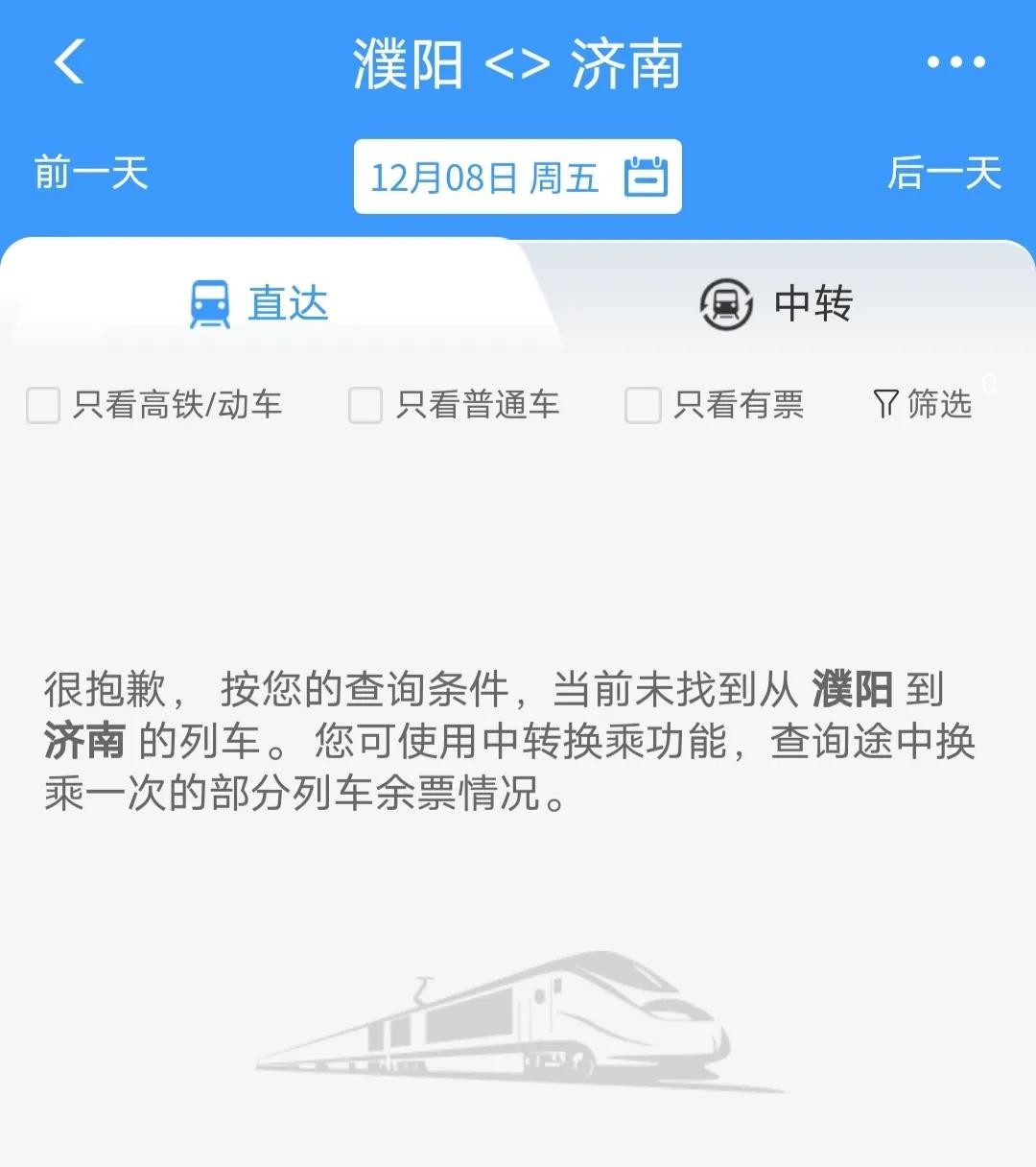This screenshot has height=1167, width=1036.
Task: Go back using the top-left arrow
Action: (x=69, y=62)
